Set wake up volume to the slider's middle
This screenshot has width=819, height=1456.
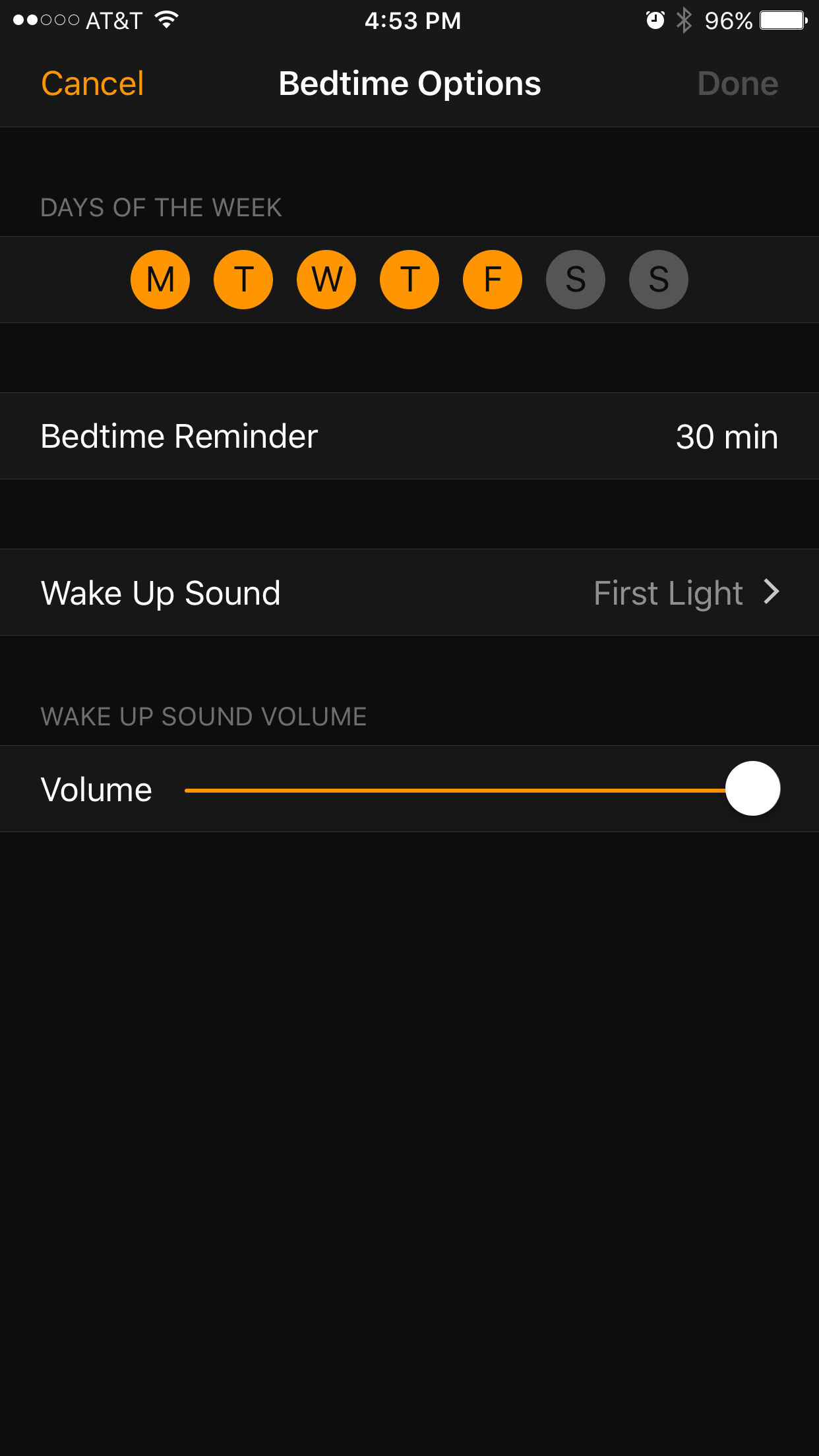[x=470, y=789]
